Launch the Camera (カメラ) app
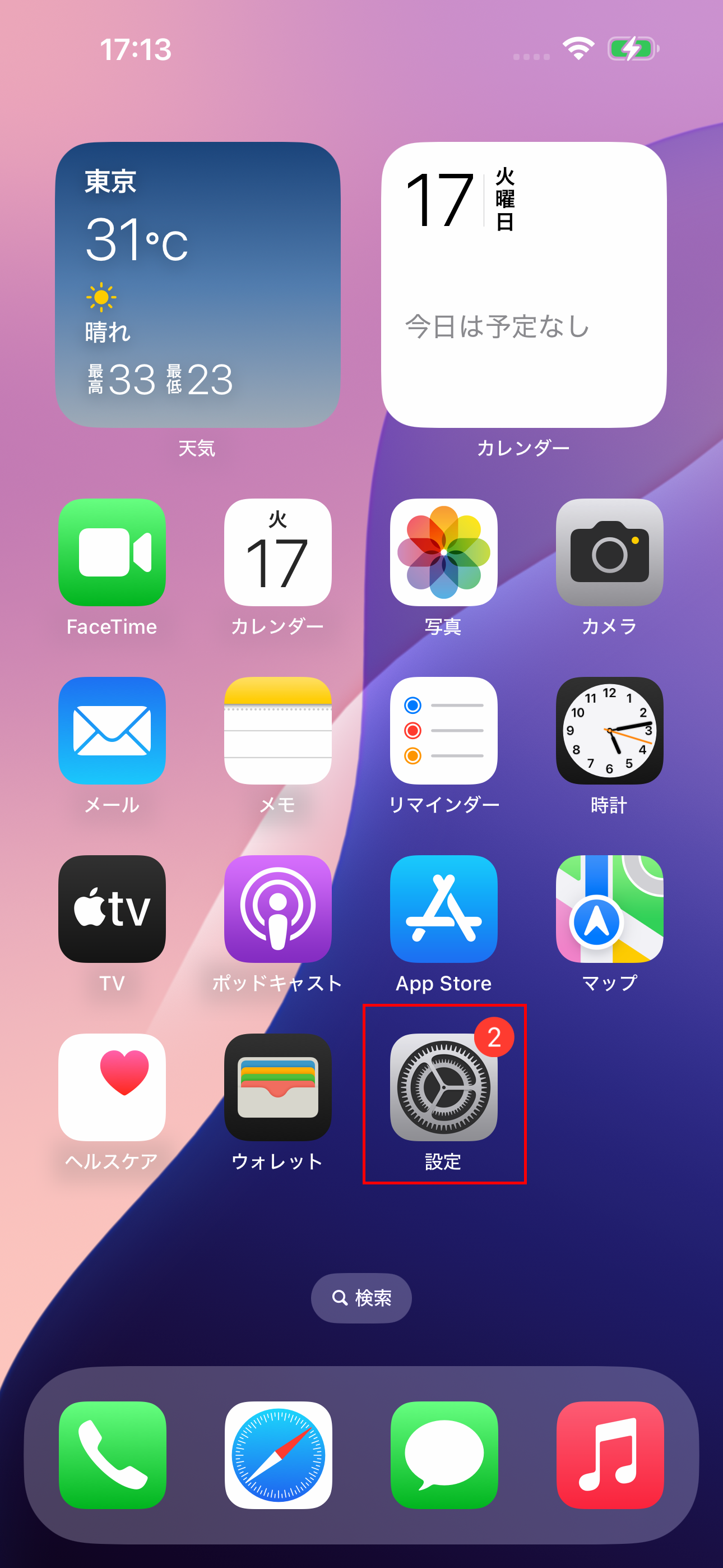723x1568 pixels. pos(609,552)
